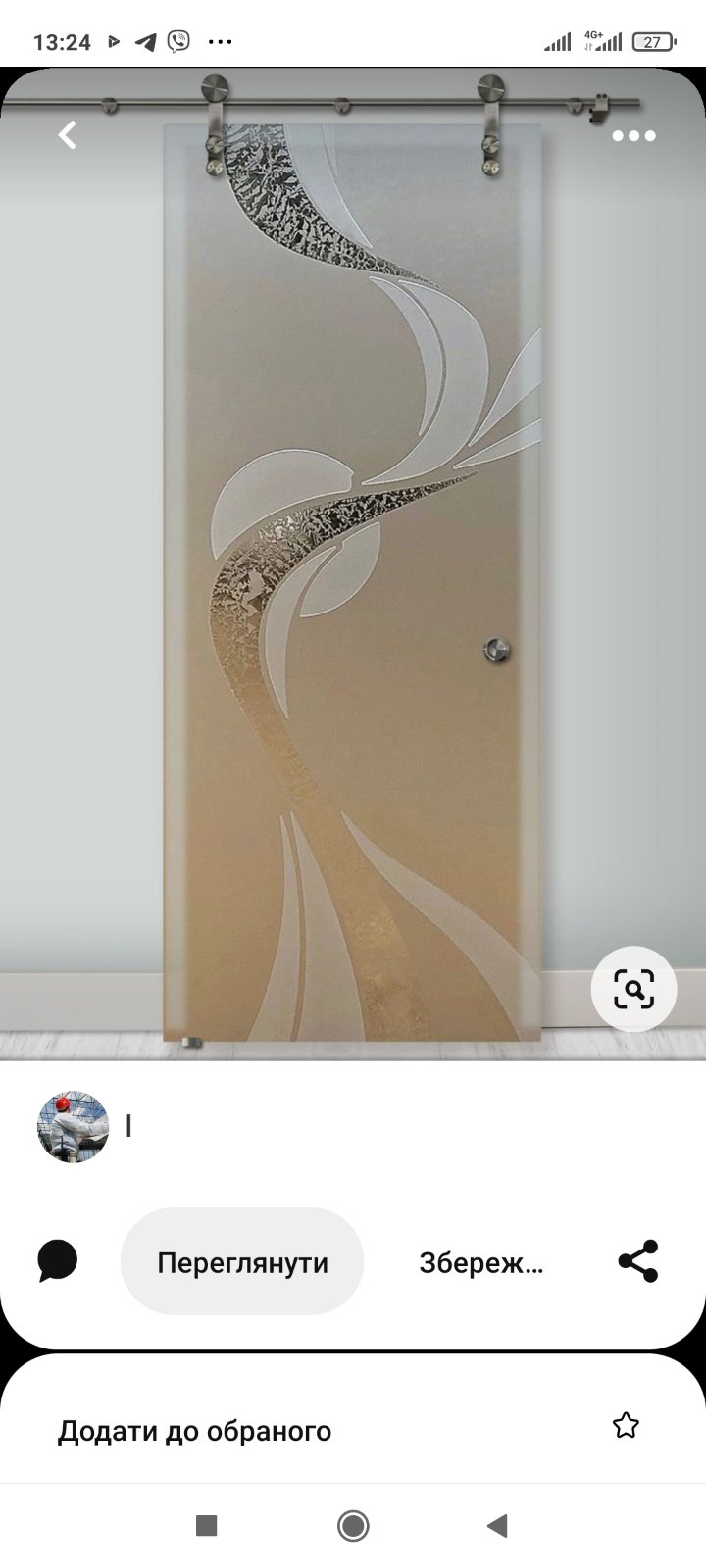Viewport: 706px width, 1568px height.
Task: Tap the Переглянути button
Action: tap(242, 1262)
